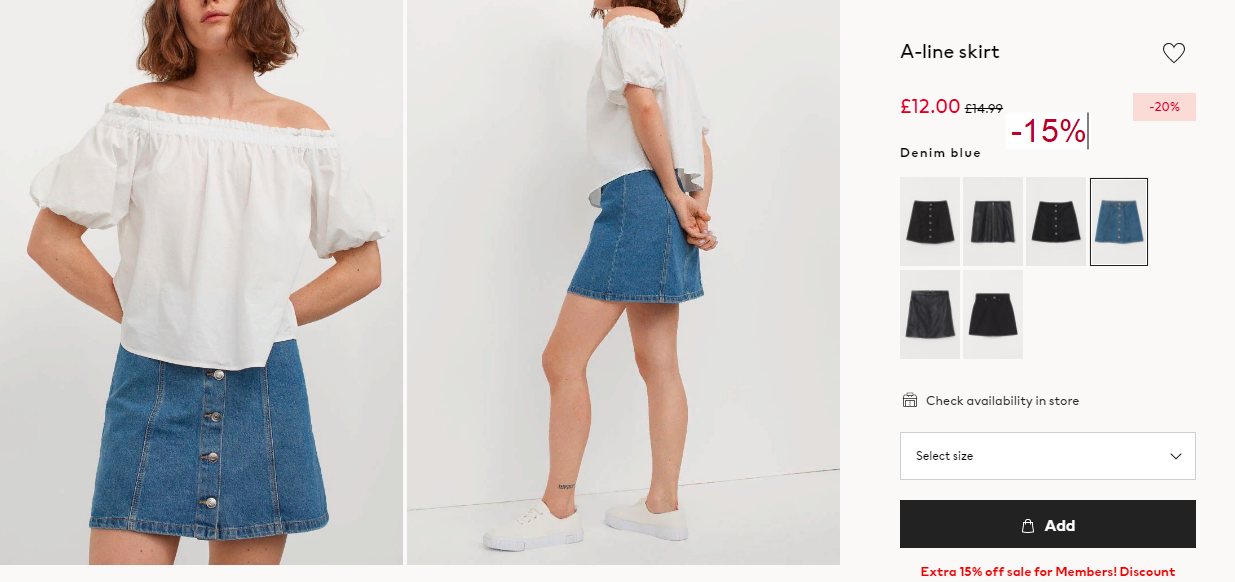
Task: Open the front-view product photo
Action: (x=201, y=282)
